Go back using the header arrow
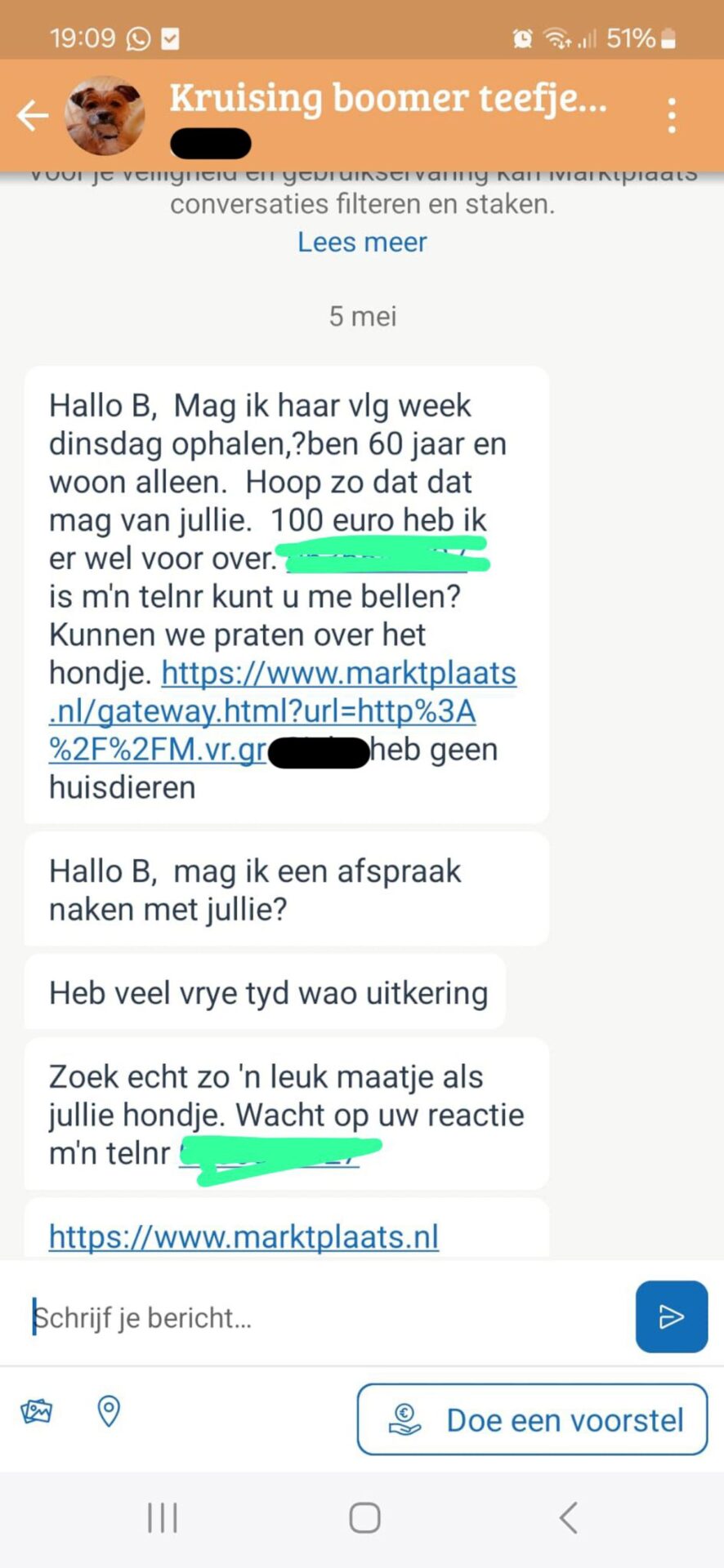724x1568 pixels. tap(33, 115)
